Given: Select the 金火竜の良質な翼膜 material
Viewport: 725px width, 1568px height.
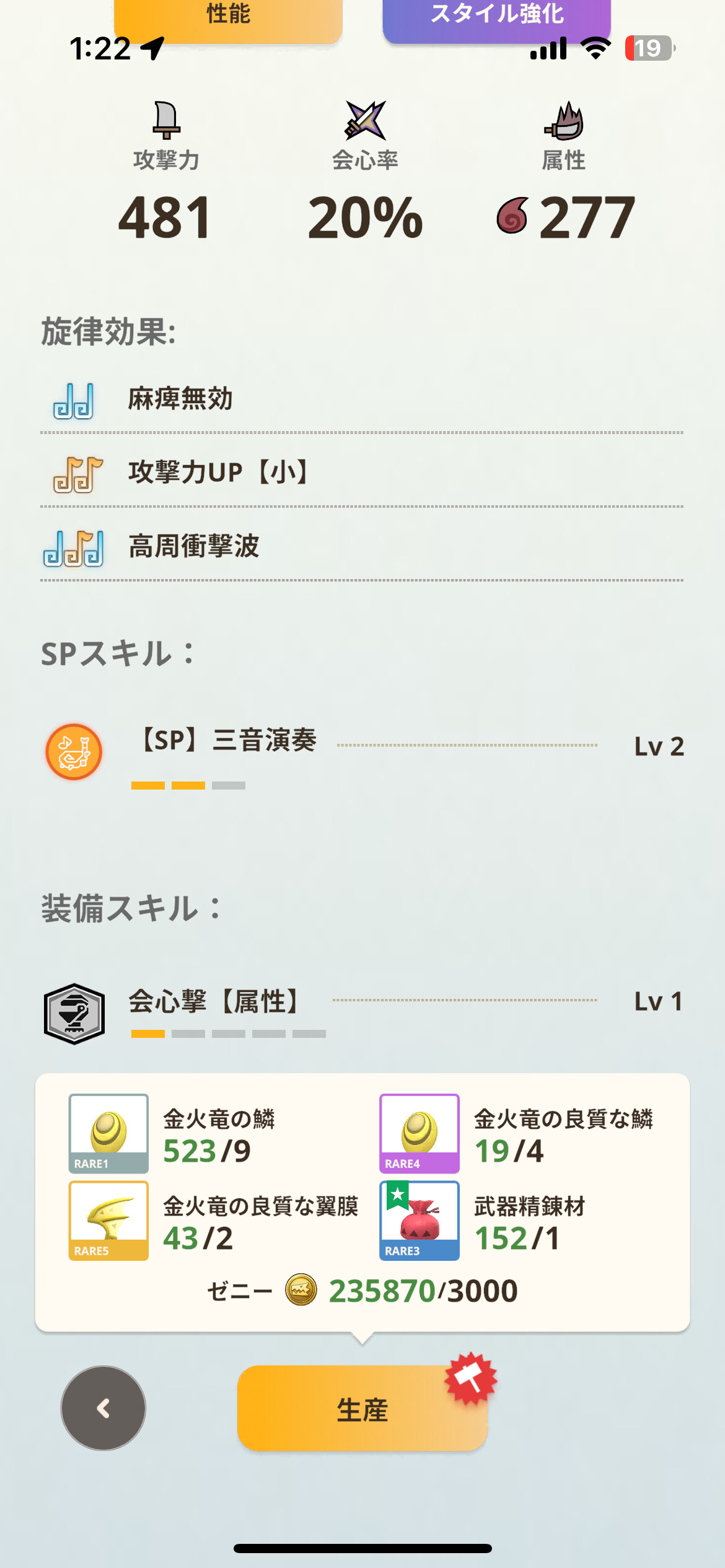Looking at the screenshot, I should pos(109,1221).
